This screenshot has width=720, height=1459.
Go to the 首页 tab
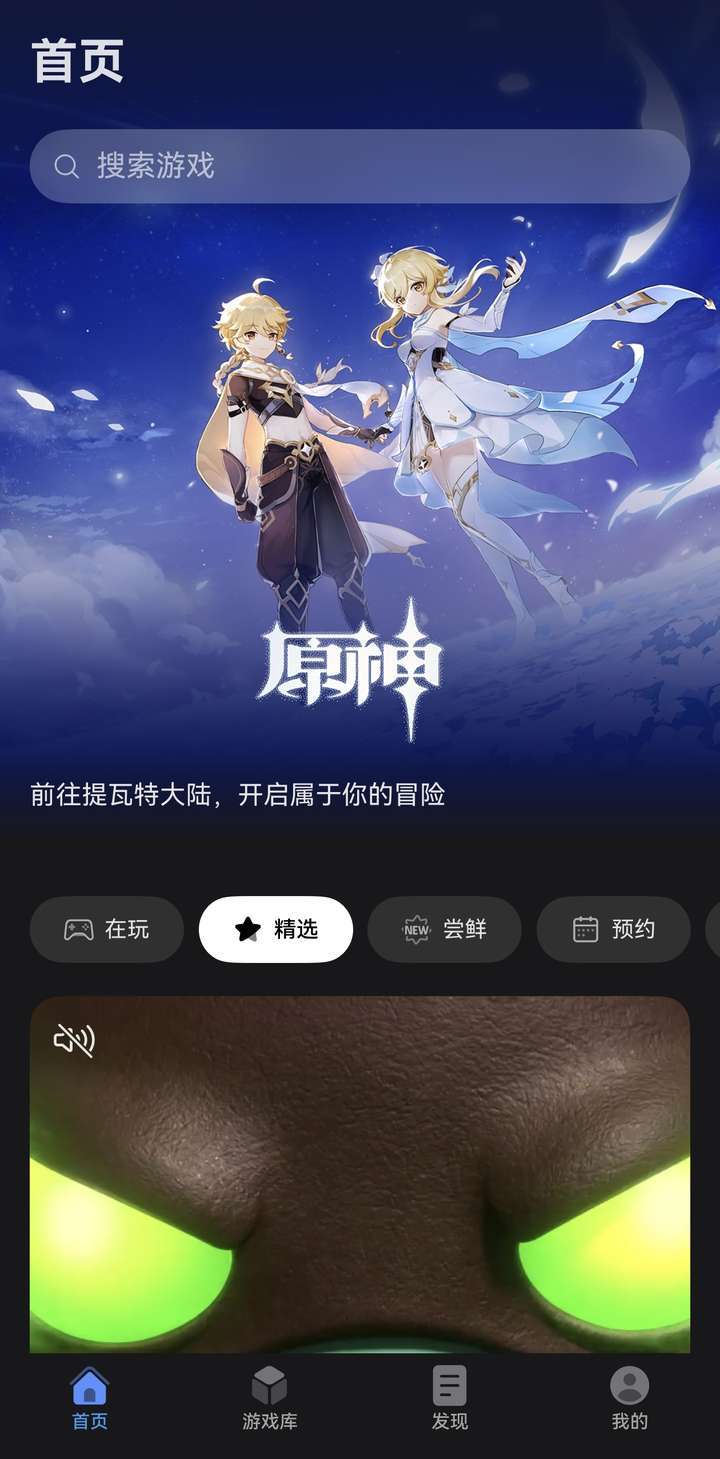90,1398
